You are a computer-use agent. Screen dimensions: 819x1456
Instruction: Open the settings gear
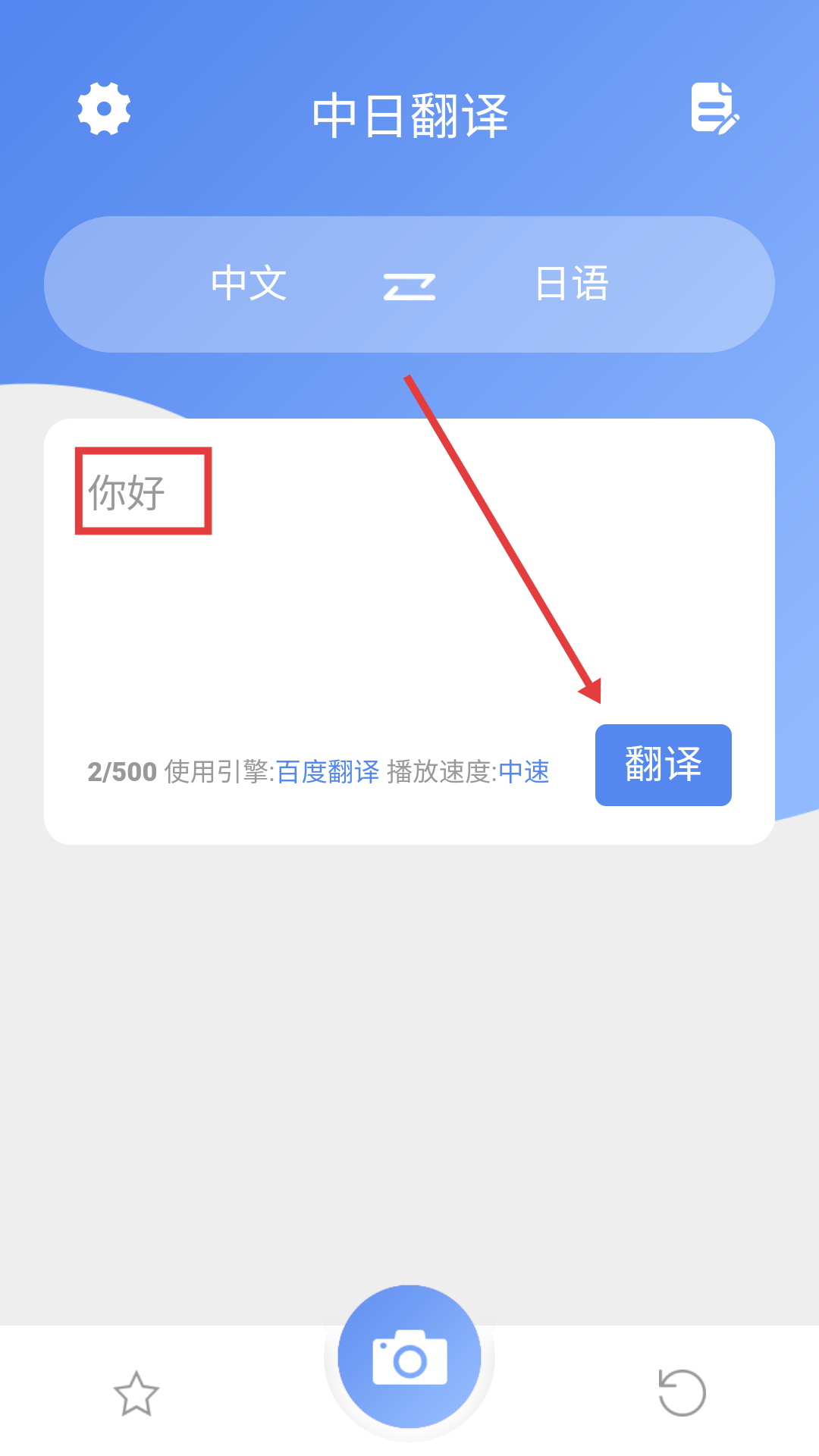(x=105, y=109)
